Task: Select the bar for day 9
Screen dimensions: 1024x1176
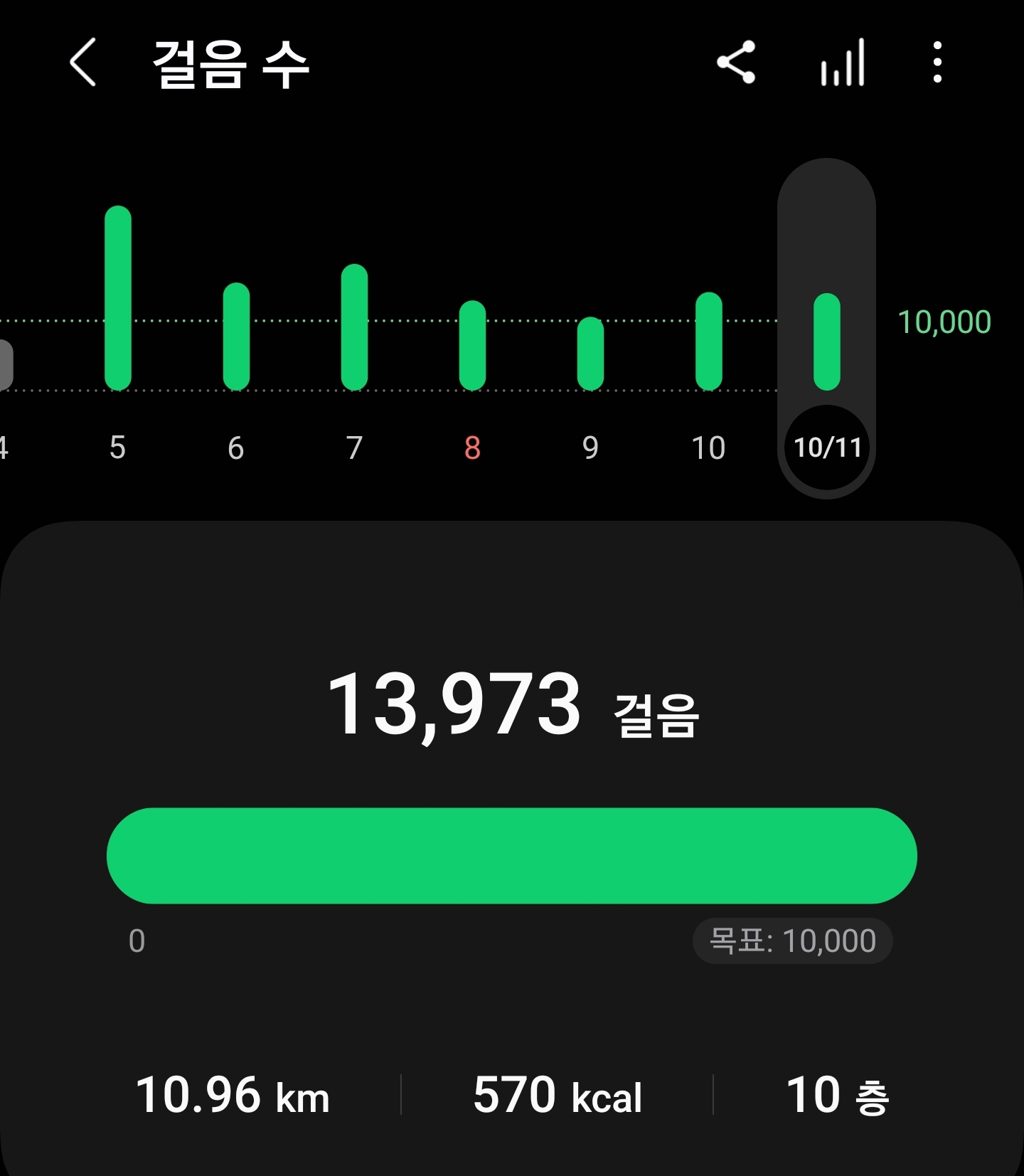Action: point(590,354)
